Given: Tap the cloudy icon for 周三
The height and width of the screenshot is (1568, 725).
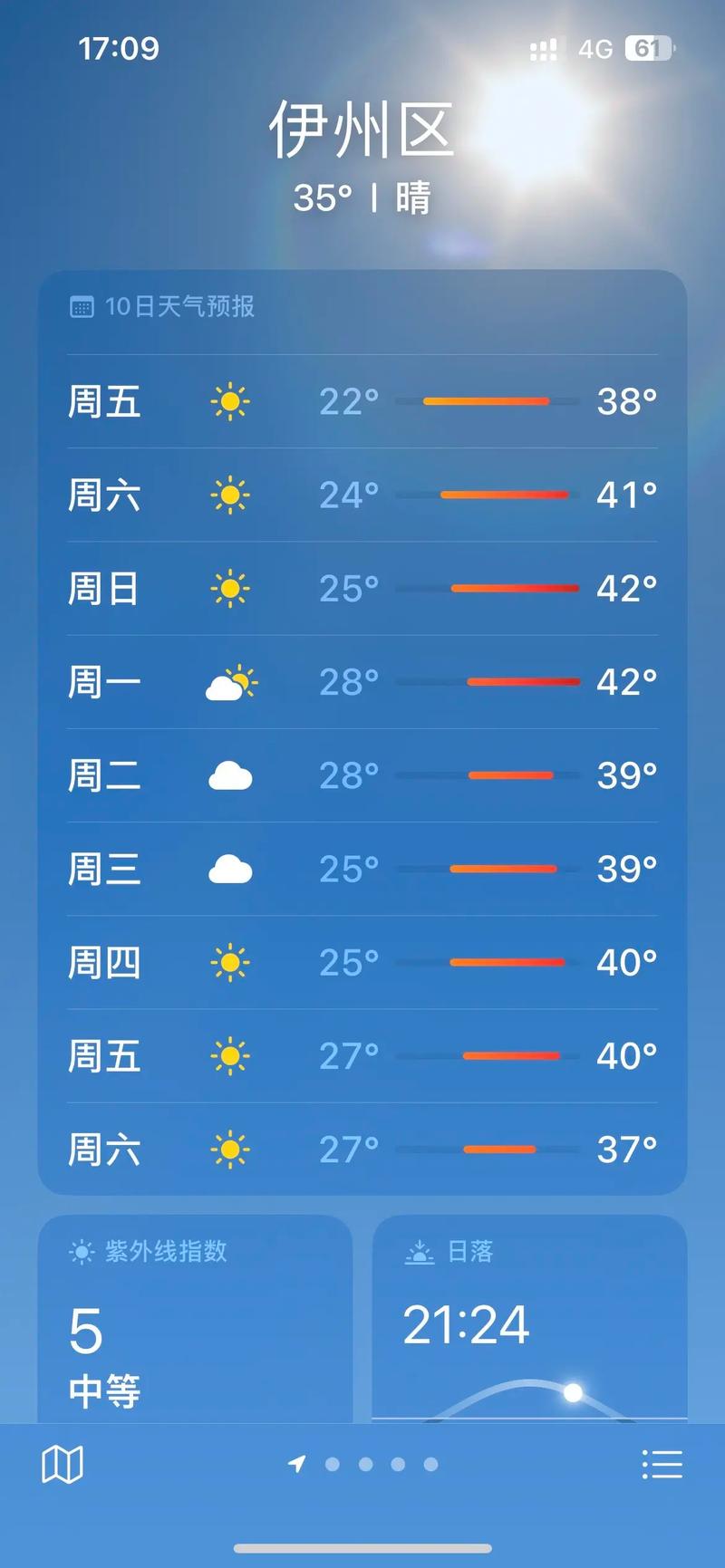Looking at the screenshot, I should tap(231, 868).
